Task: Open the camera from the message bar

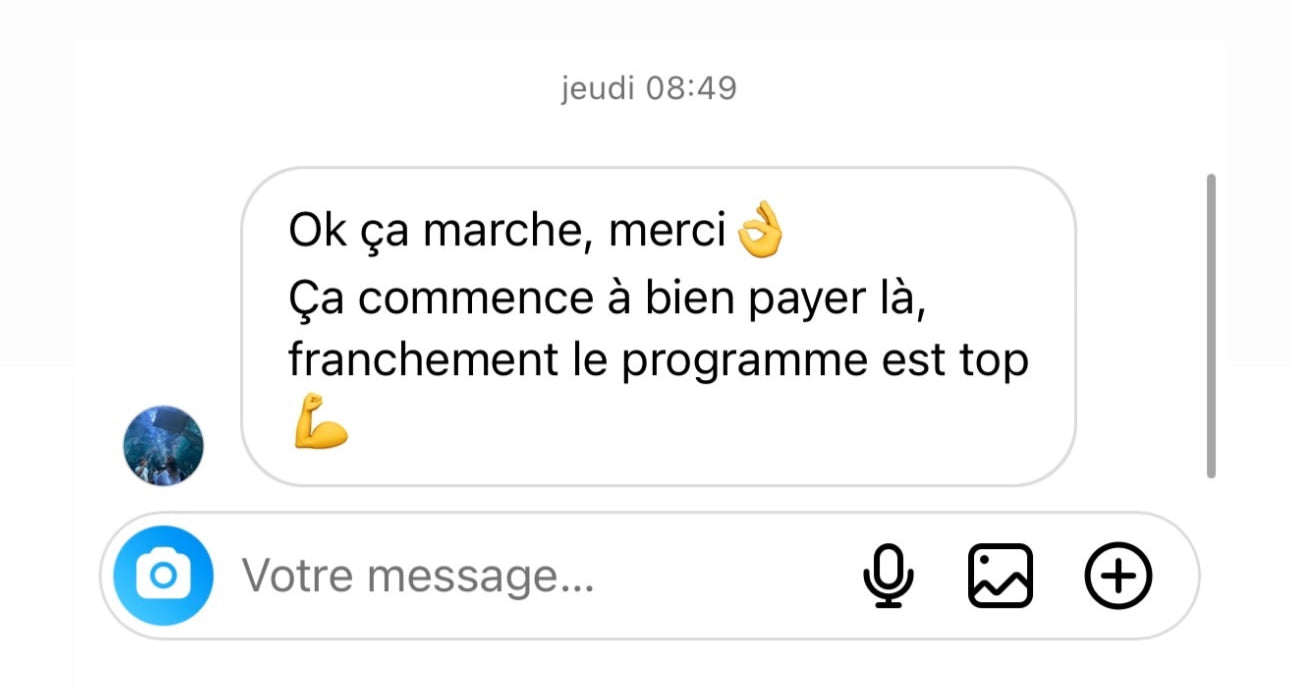Action: pyautogui.click(x=163, y=576)
